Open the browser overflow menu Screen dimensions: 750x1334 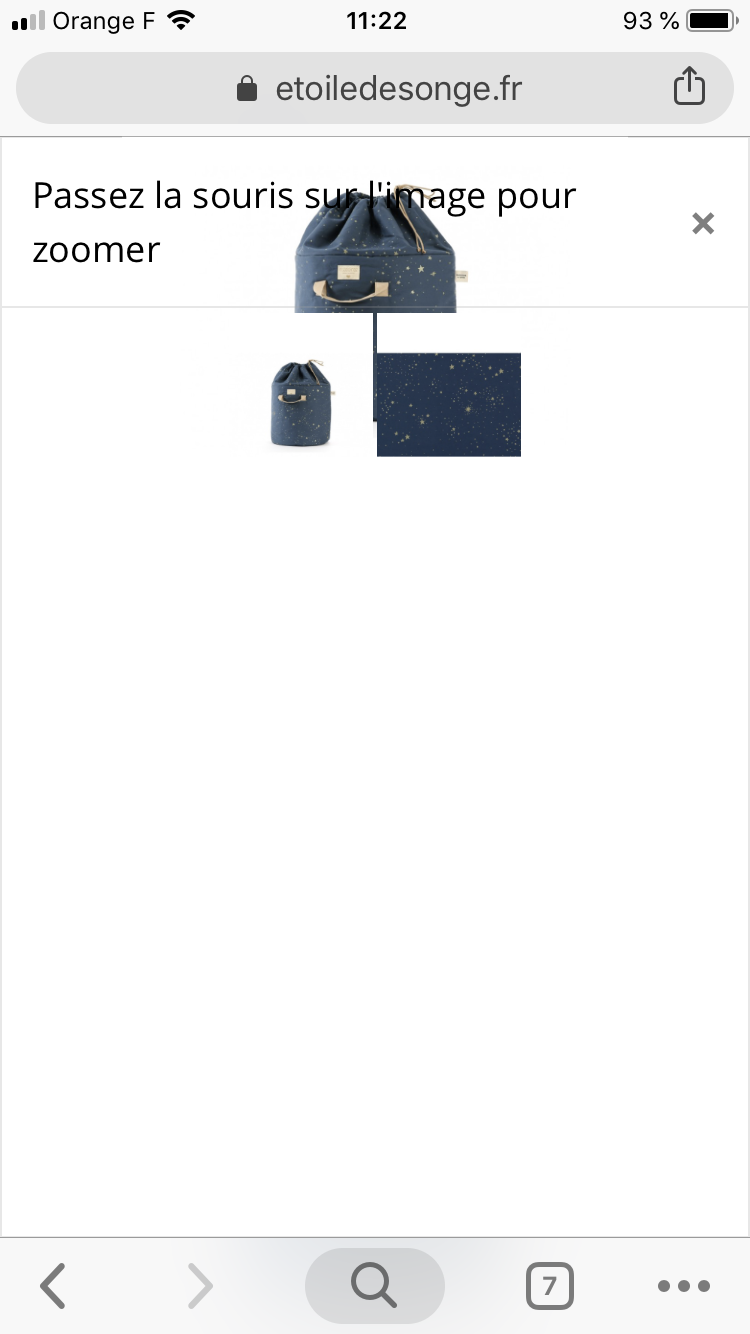point(684,1286)
